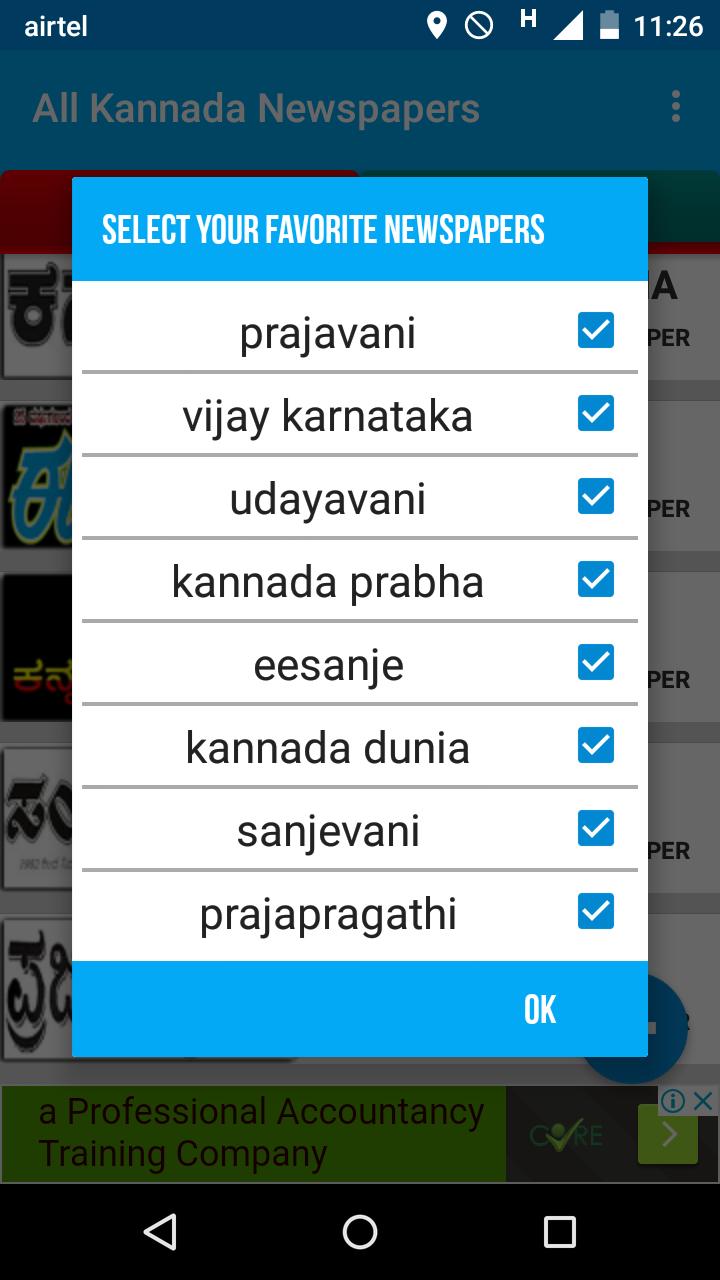
Task: Uncheck the prajavani checkbox
Action: [x=595, y=330]
